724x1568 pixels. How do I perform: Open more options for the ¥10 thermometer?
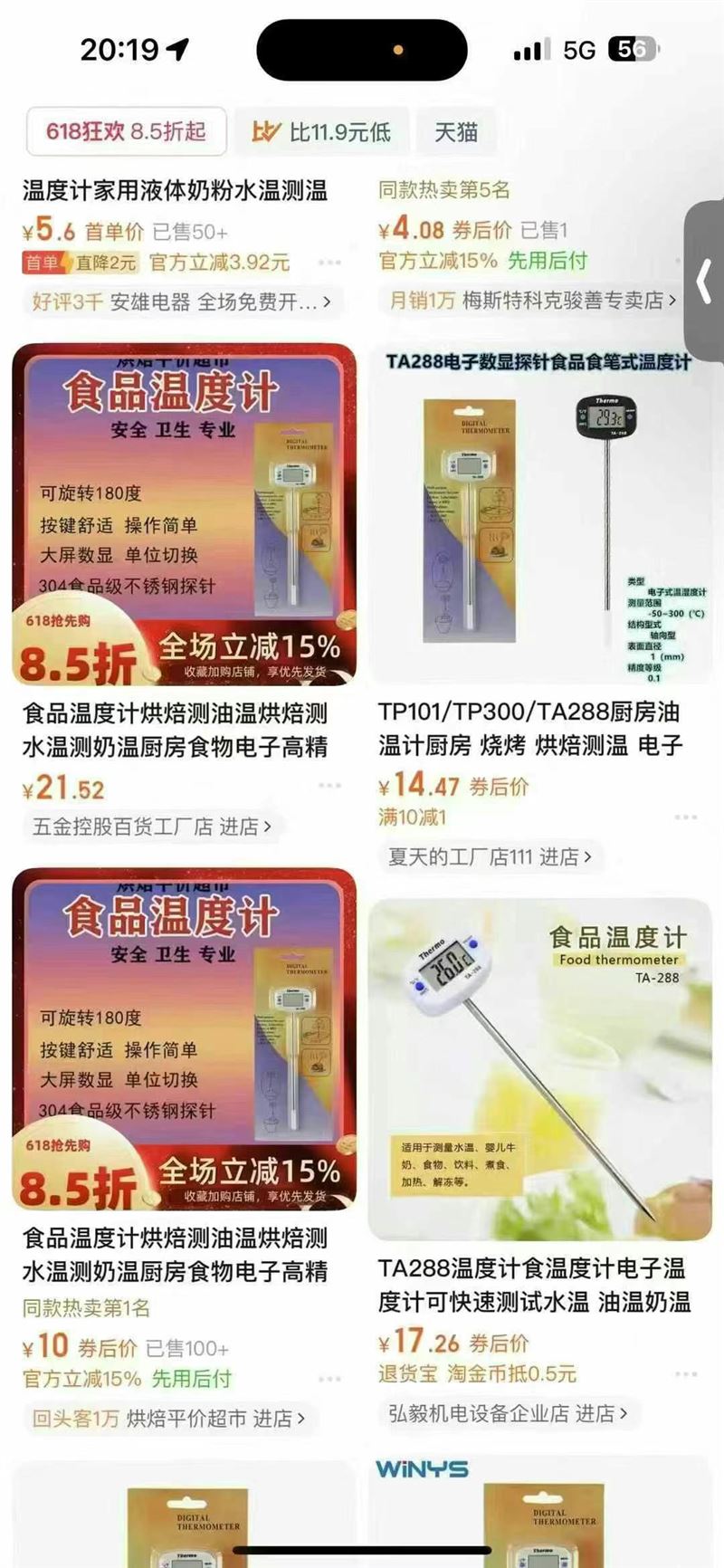pos(329,1378)
